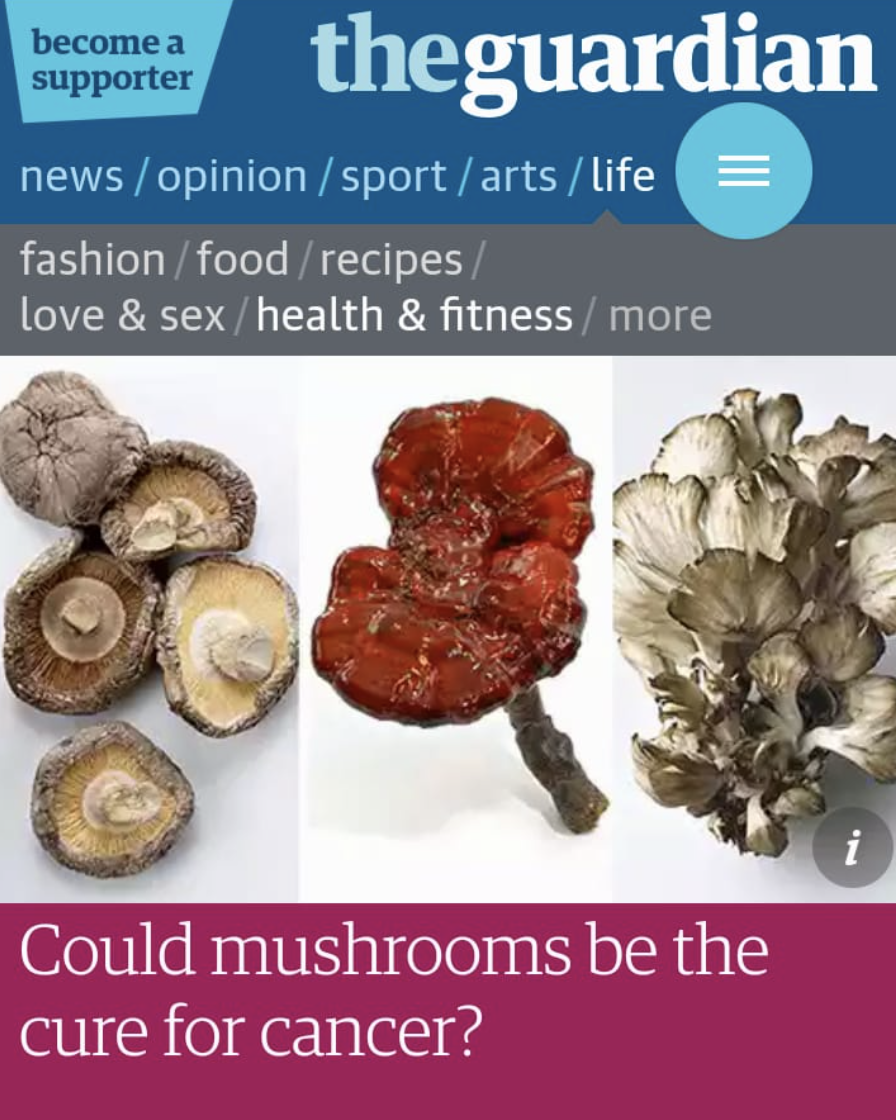Expand more subsections
The height and width of the screenshot is (1120, 896).
point(660,316)
